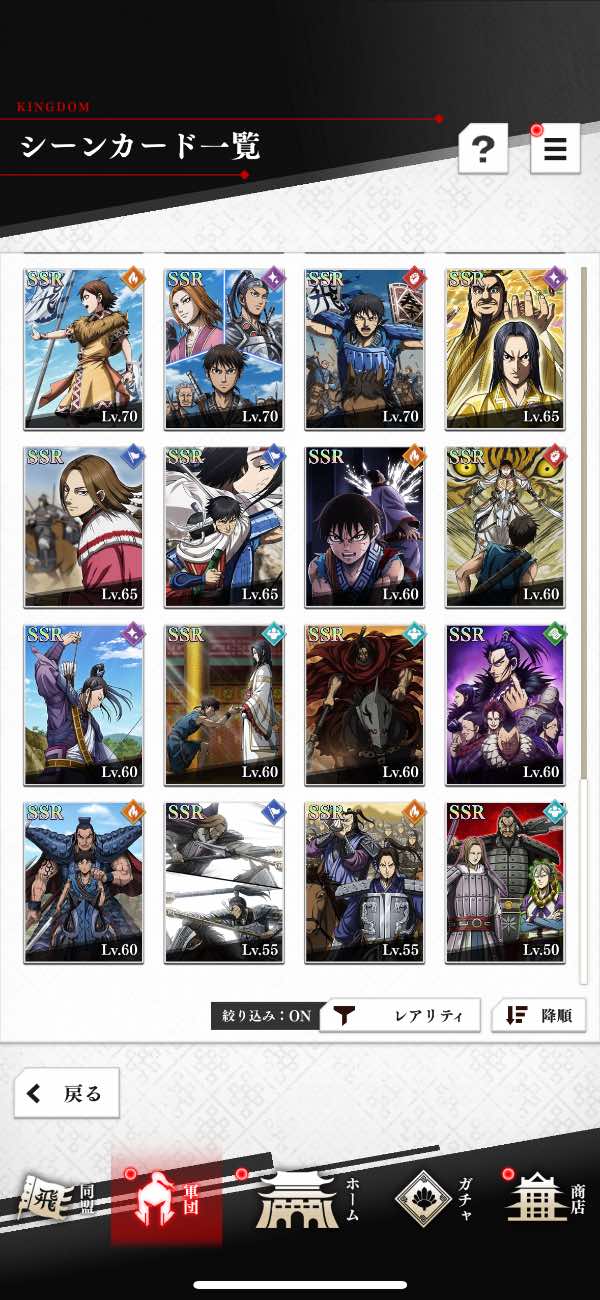Open the help question mark button
600x1300 pixels.
[x=483, y=150]
